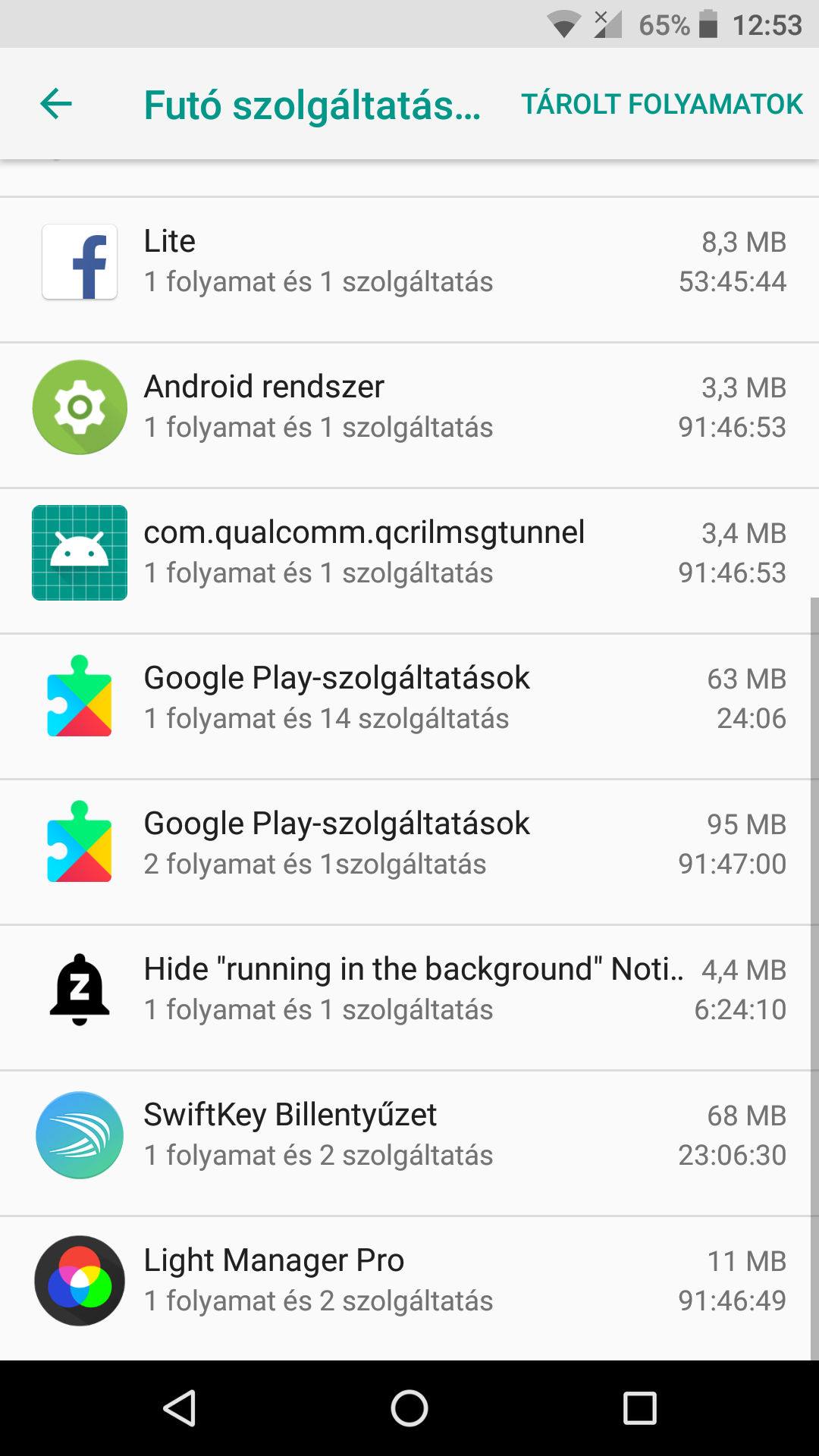
Task: Open Android rendszer running service
Action: [409, 416]
